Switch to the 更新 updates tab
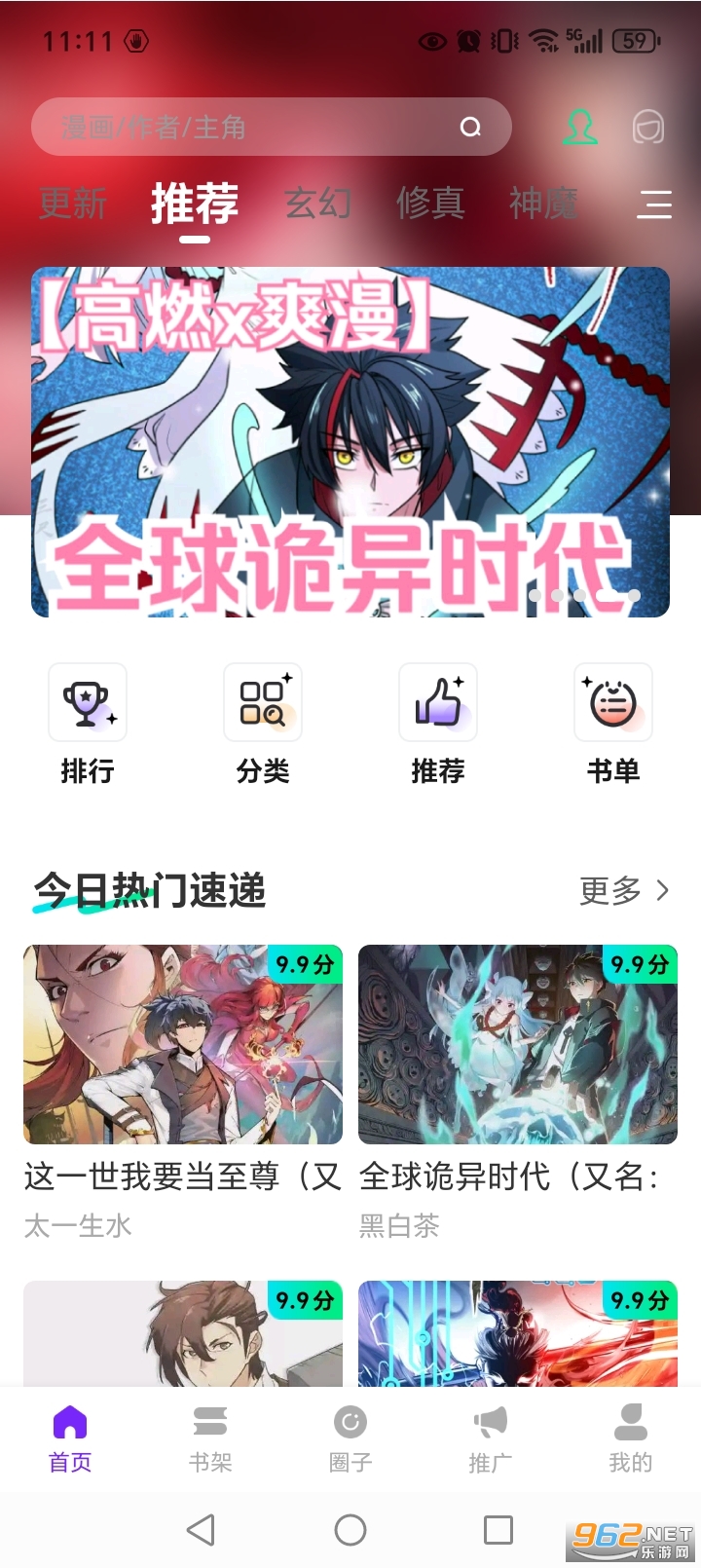The image size is (701, 1568). [72, 205]
